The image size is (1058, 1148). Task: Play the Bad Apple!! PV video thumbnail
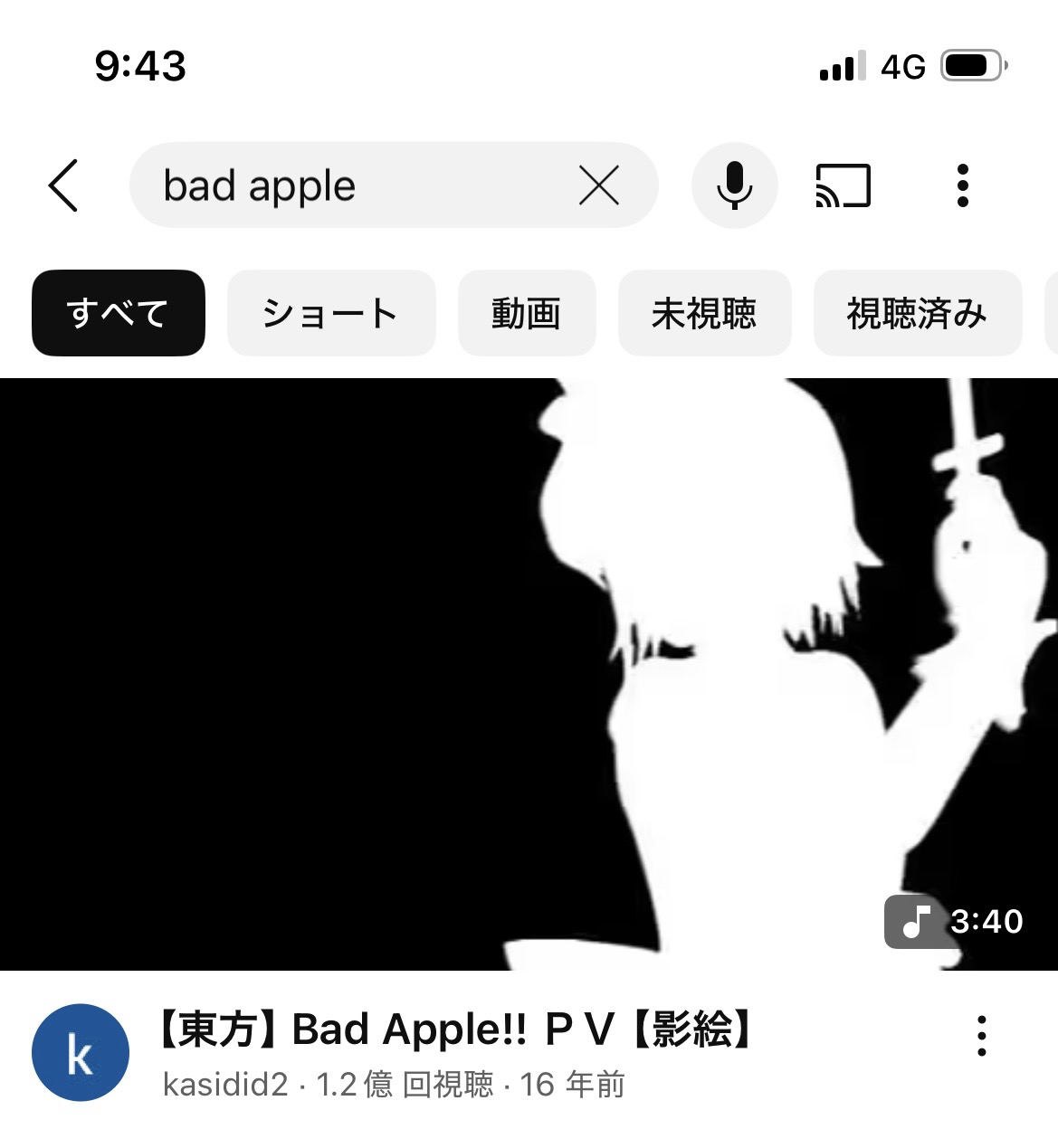(x=529, y=674)
